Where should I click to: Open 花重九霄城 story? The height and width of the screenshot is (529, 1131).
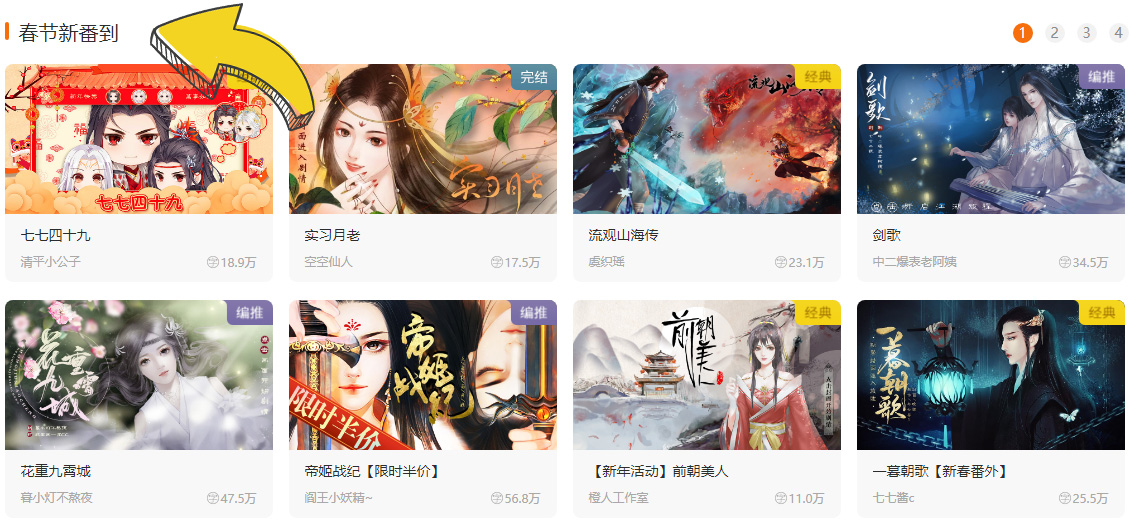click(x=138, y=376)
